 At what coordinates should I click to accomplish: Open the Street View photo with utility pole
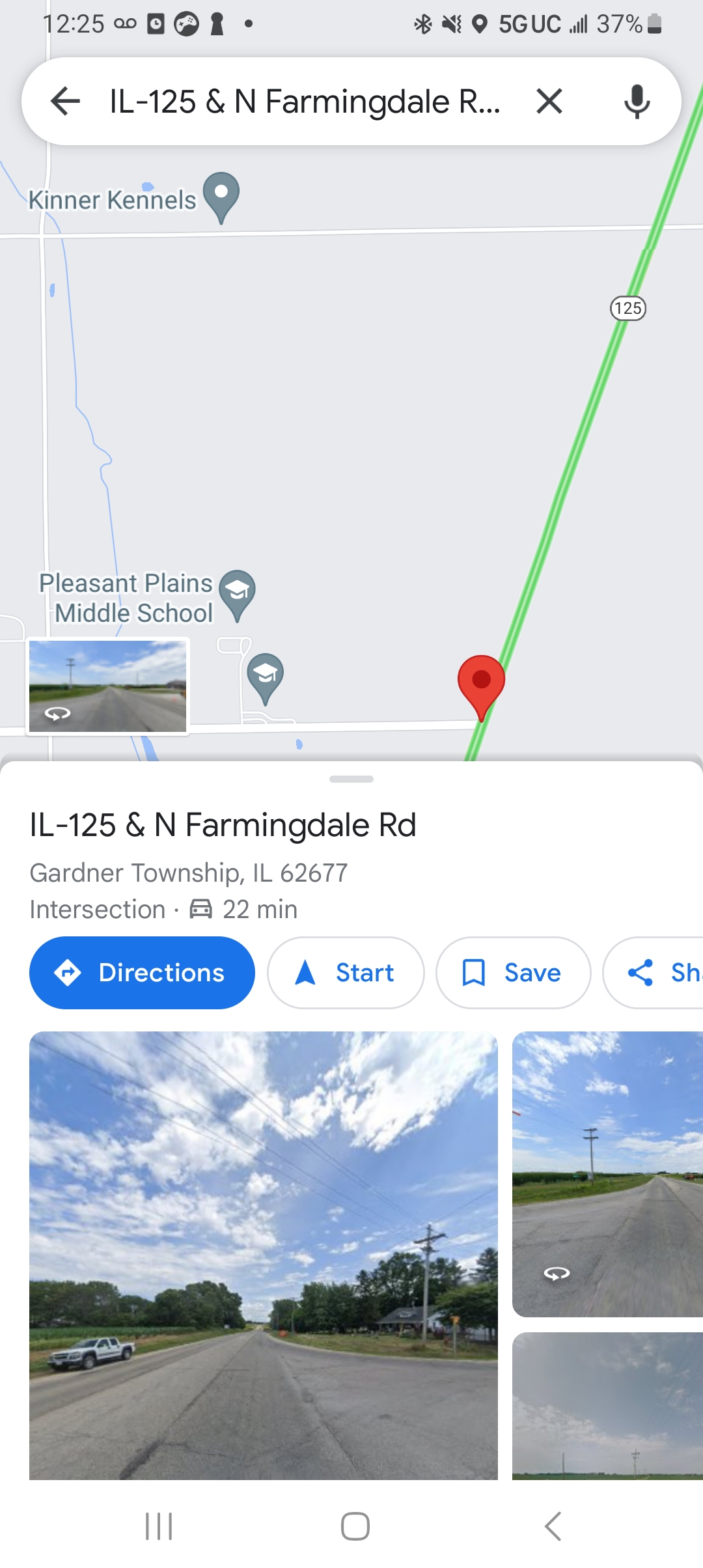pyautogui.click(x=607, y=1174)
